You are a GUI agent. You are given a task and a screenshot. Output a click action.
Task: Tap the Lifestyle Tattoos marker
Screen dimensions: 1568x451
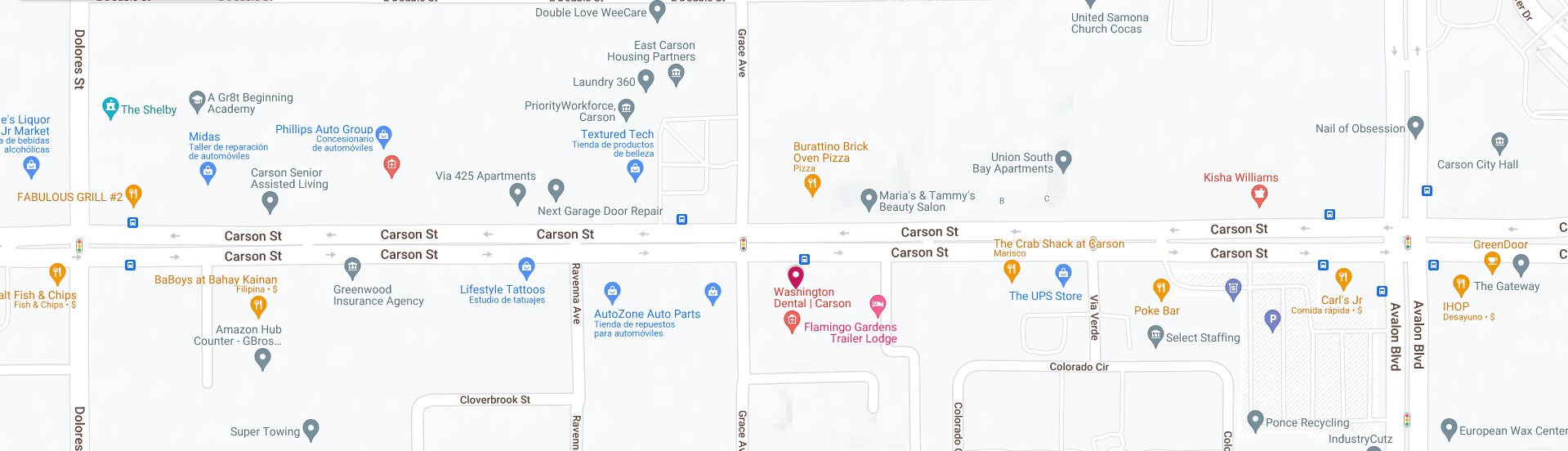[526, 267]
